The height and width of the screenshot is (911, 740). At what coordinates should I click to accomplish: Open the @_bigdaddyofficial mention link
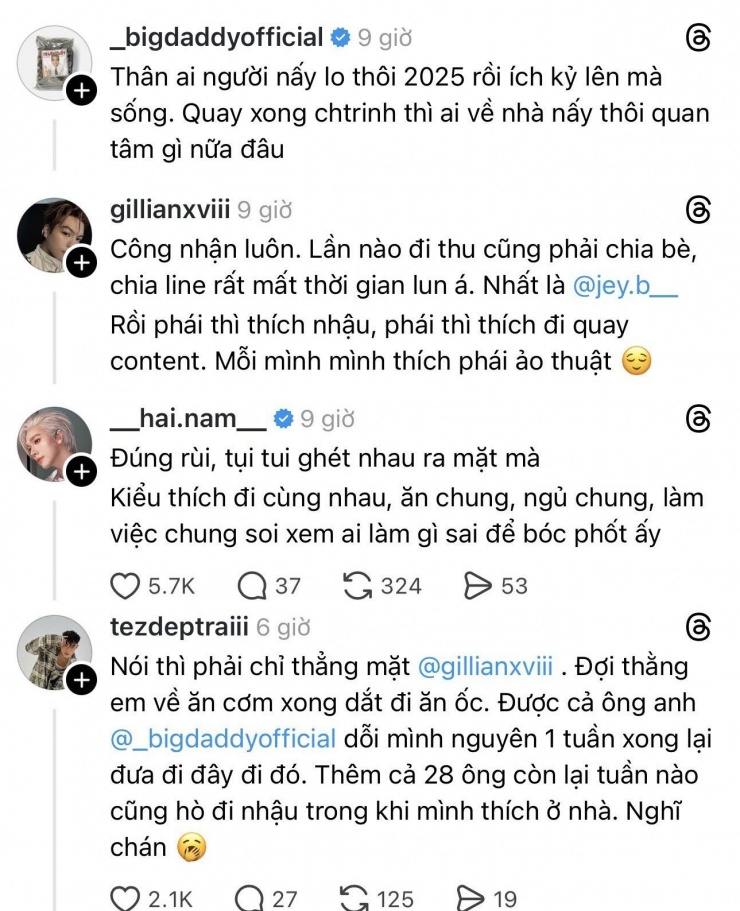(x=225, y=739)
